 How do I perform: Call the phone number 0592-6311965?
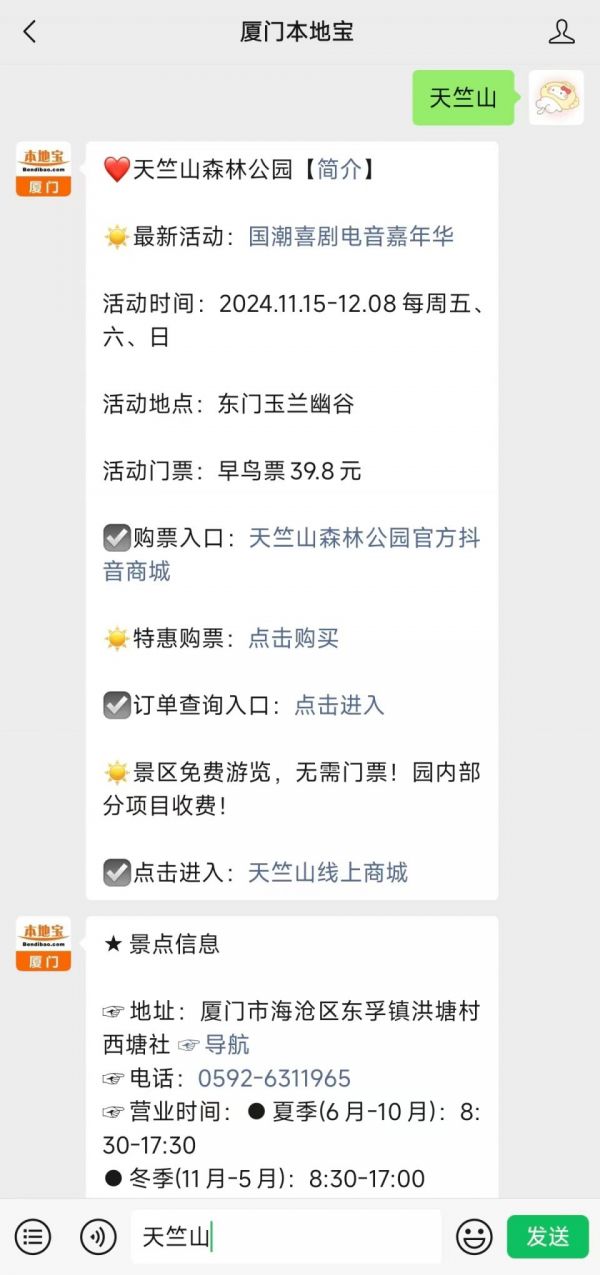[274, 1078]
